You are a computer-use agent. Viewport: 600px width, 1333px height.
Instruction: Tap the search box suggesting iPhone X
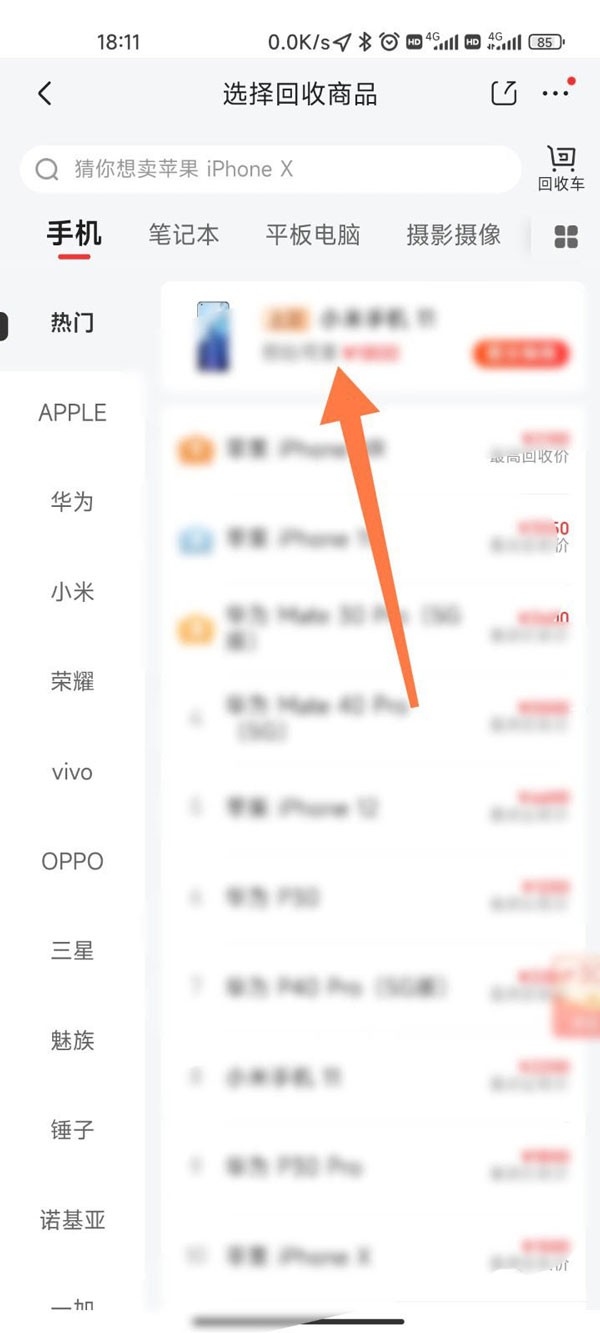point(271,169)
